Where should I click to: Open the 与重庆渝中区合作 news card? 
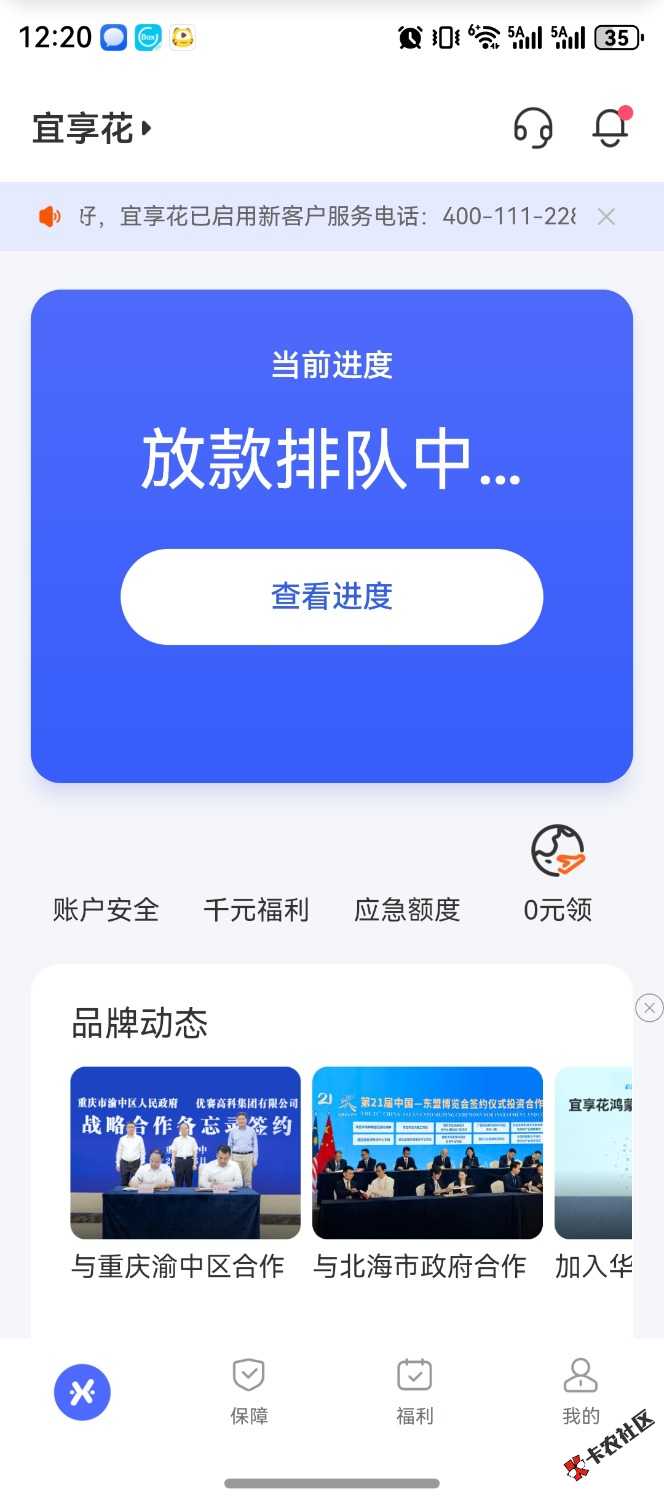coord(185,1175)
